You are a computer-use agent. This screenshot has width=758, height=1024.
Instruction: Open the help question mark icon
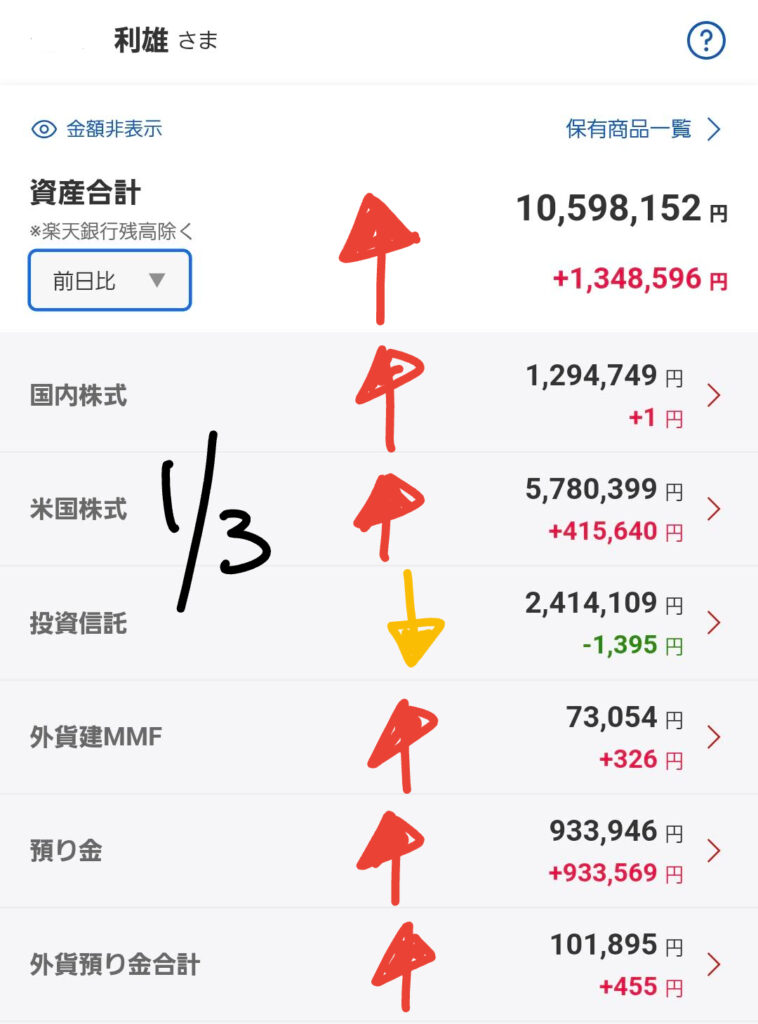point(706,41)
